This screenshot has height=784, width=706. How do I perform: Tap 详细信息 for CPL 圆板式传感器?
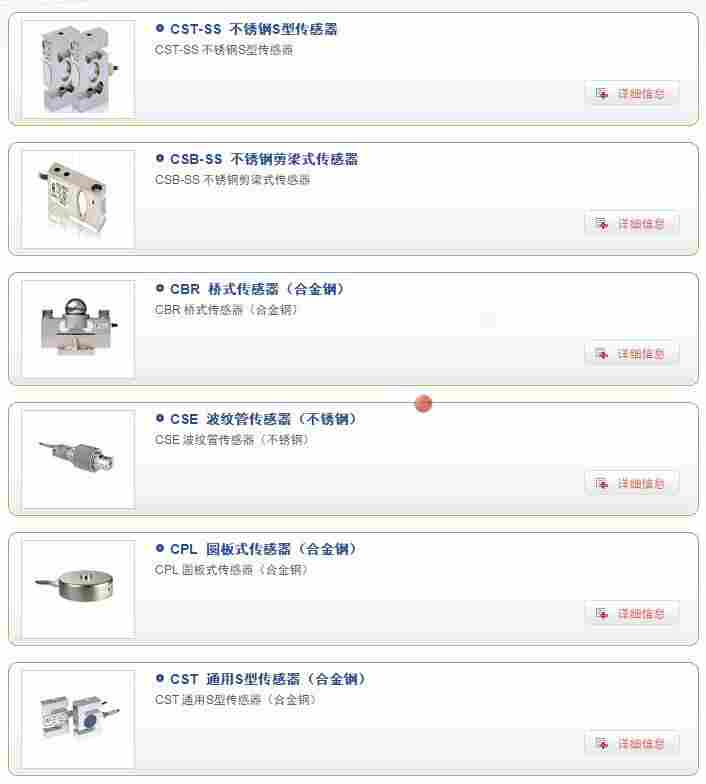click(632, 614)
